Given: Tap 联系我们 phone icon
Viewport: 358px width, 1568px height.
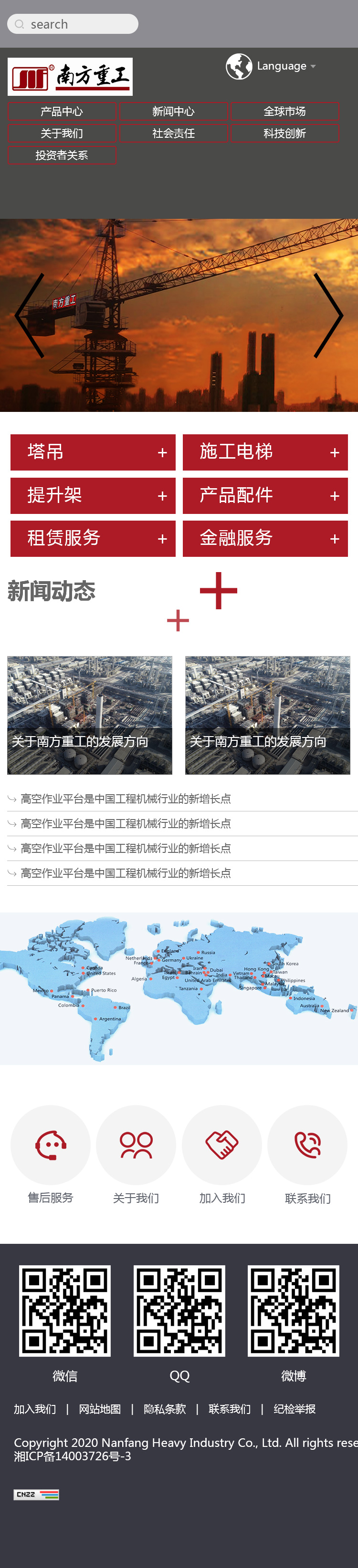Looking at the screenshot, I should [x=307, y=1145].
